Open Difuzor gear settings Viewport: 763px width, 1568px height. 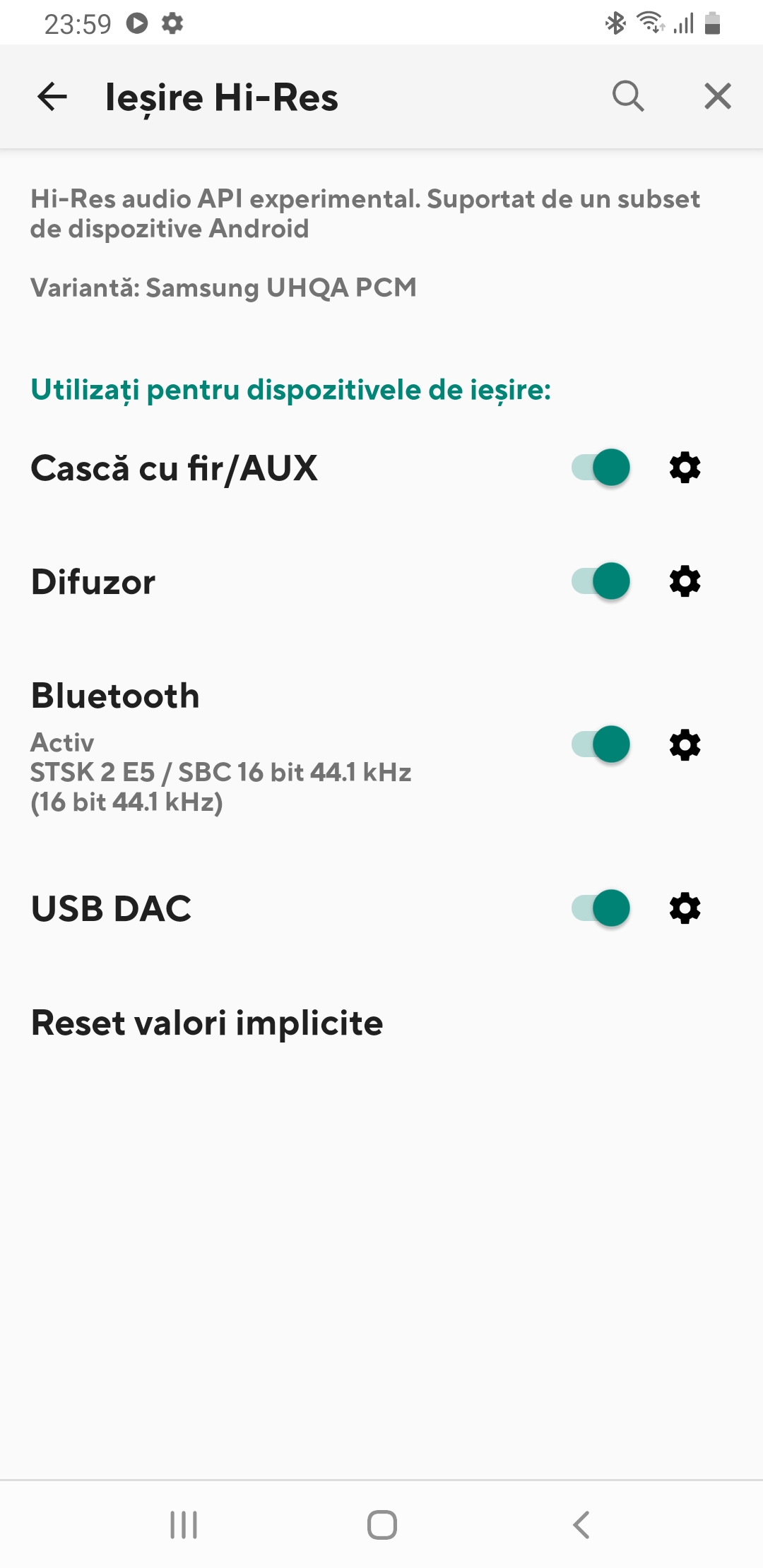[685, 581]
